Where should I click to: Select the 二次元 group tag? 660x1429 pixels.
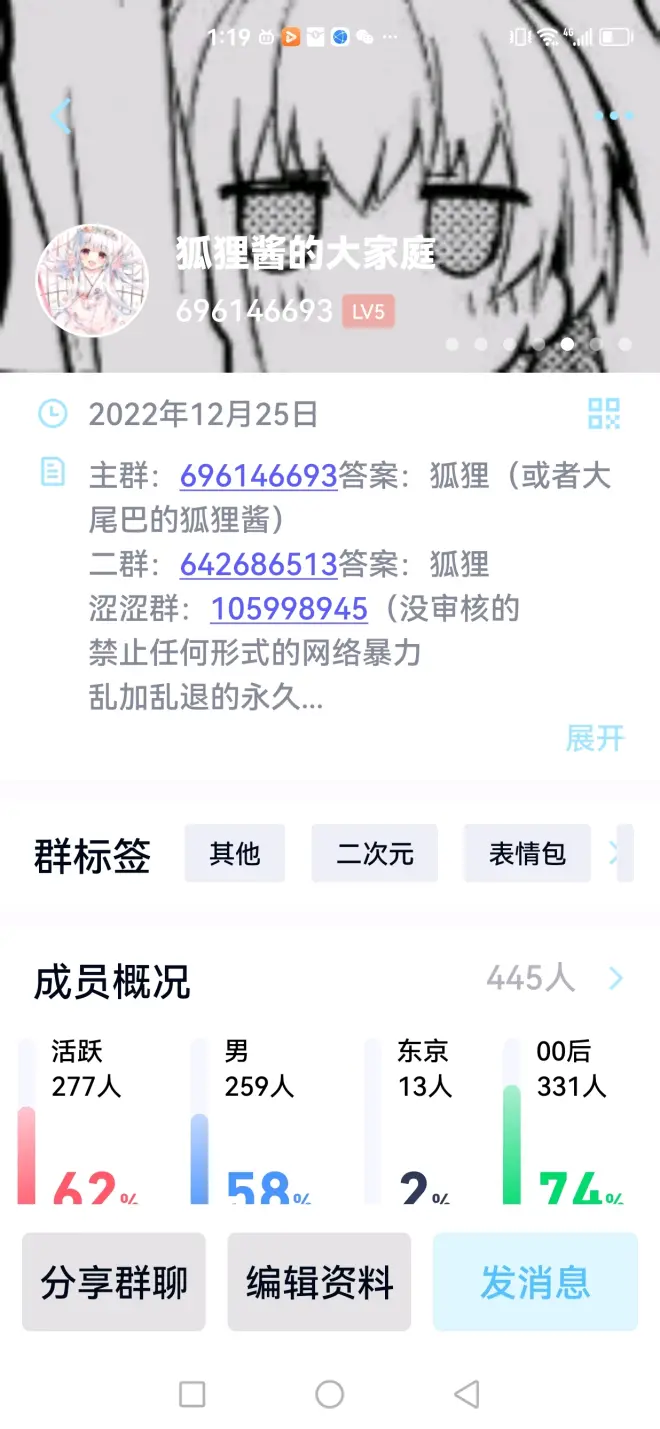tap(374, 854)
